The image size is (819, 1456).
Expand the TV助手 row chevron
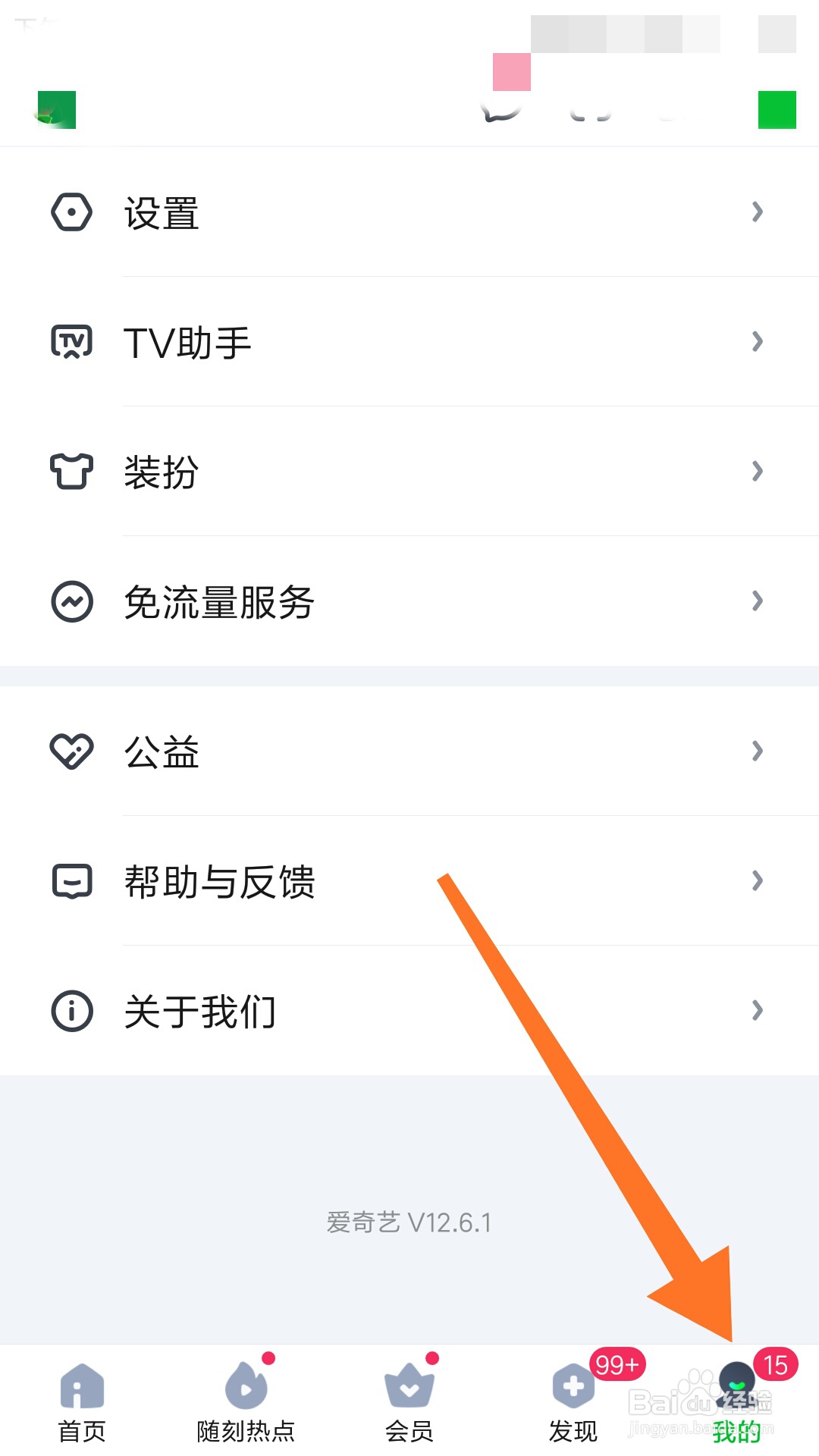coord(758,342)
